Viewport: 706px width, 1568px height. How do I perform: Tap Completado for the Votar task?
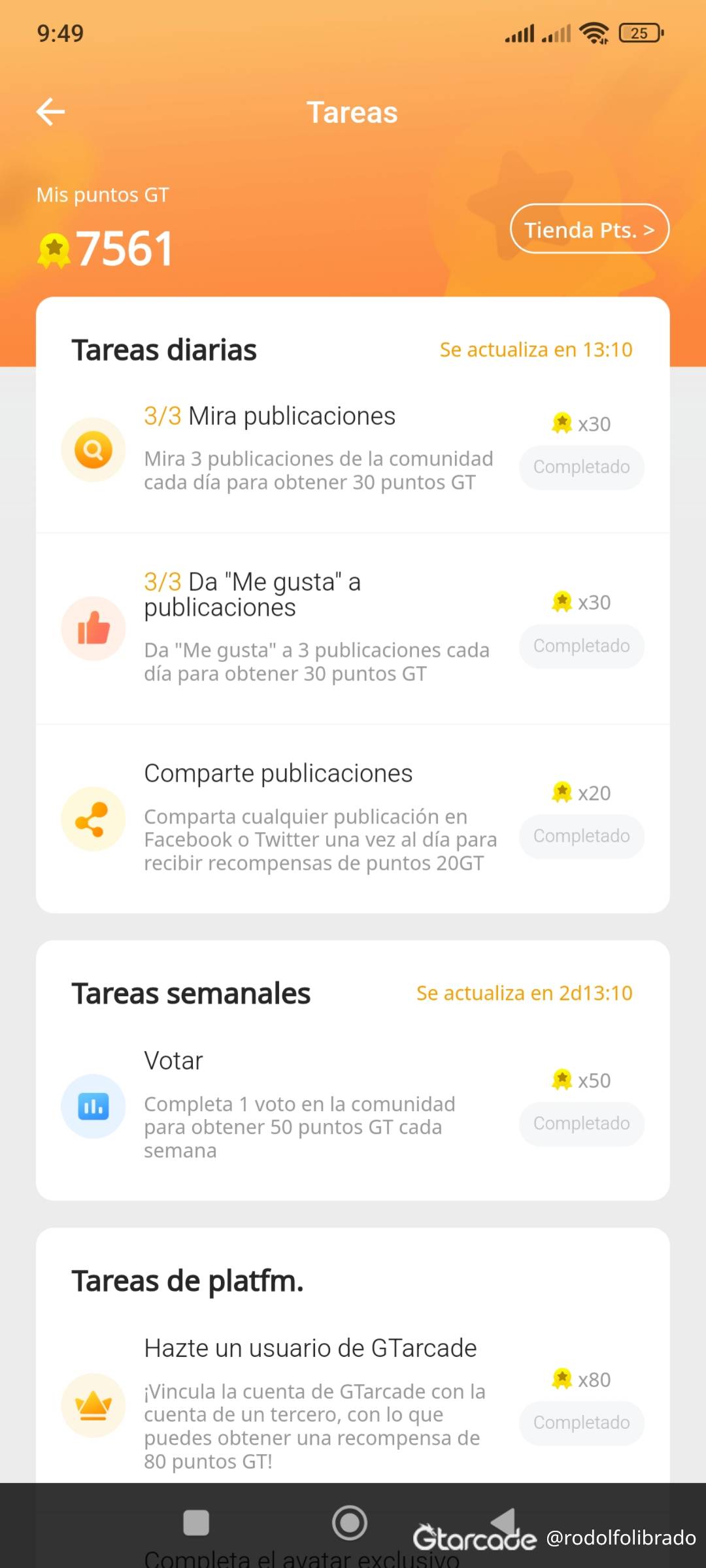point(581,1124)
